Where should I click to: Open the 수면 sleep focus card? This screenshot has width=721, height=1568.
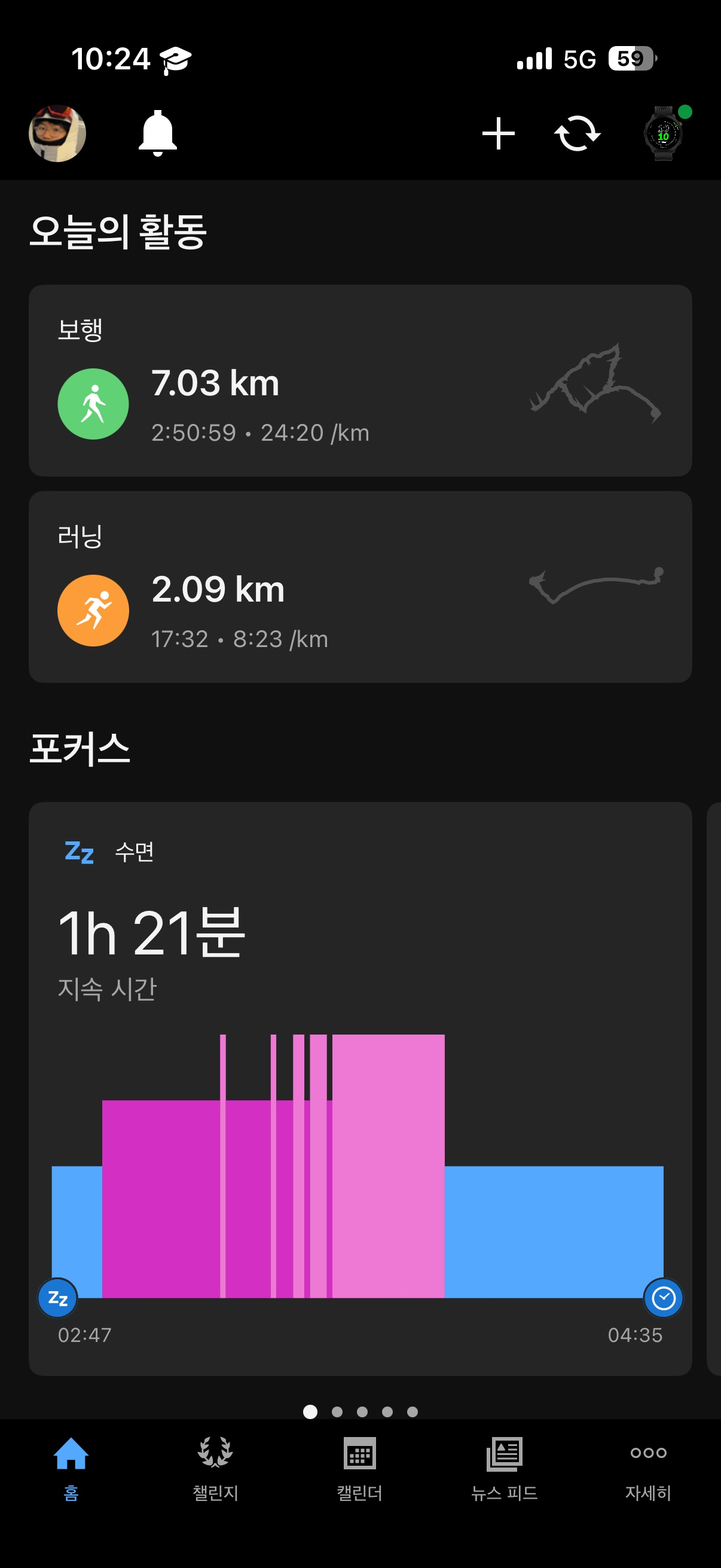point(360,1088)
